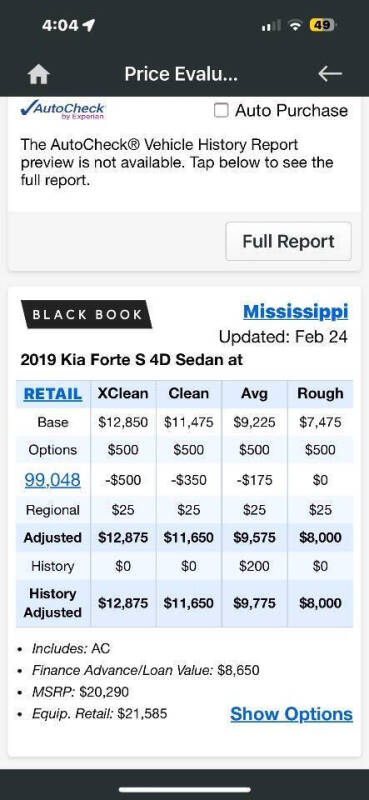369x800 pixels.
Task: Tap the RETAIL link in the table
Action: [53, 394]
